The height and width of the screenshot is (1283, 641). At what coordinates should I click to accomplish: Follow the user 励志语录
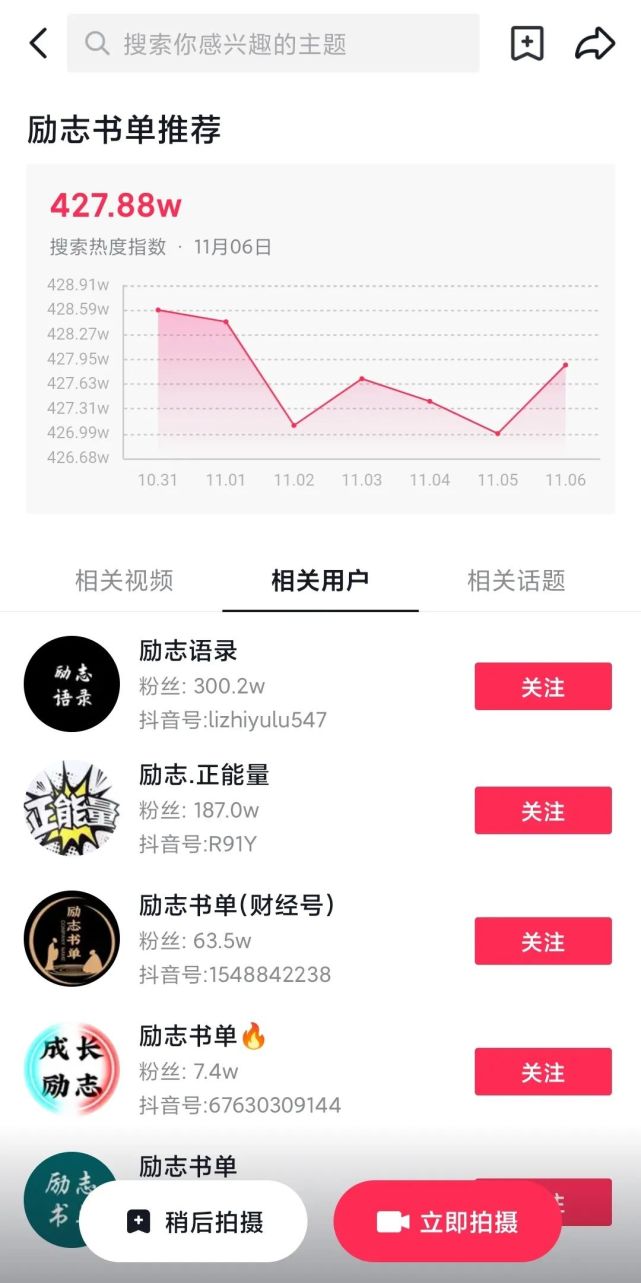542,687
